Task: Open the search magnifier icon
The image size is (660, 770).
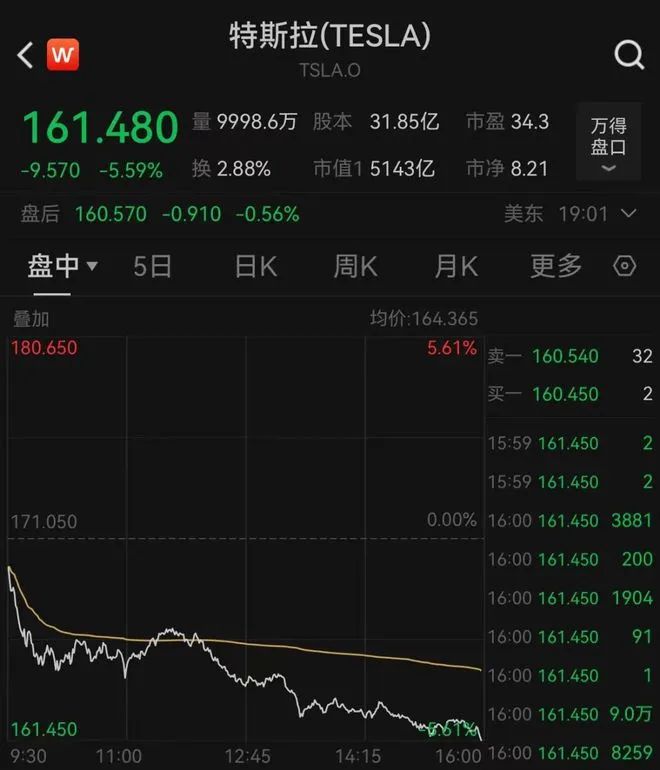Action: pos(629,55)
